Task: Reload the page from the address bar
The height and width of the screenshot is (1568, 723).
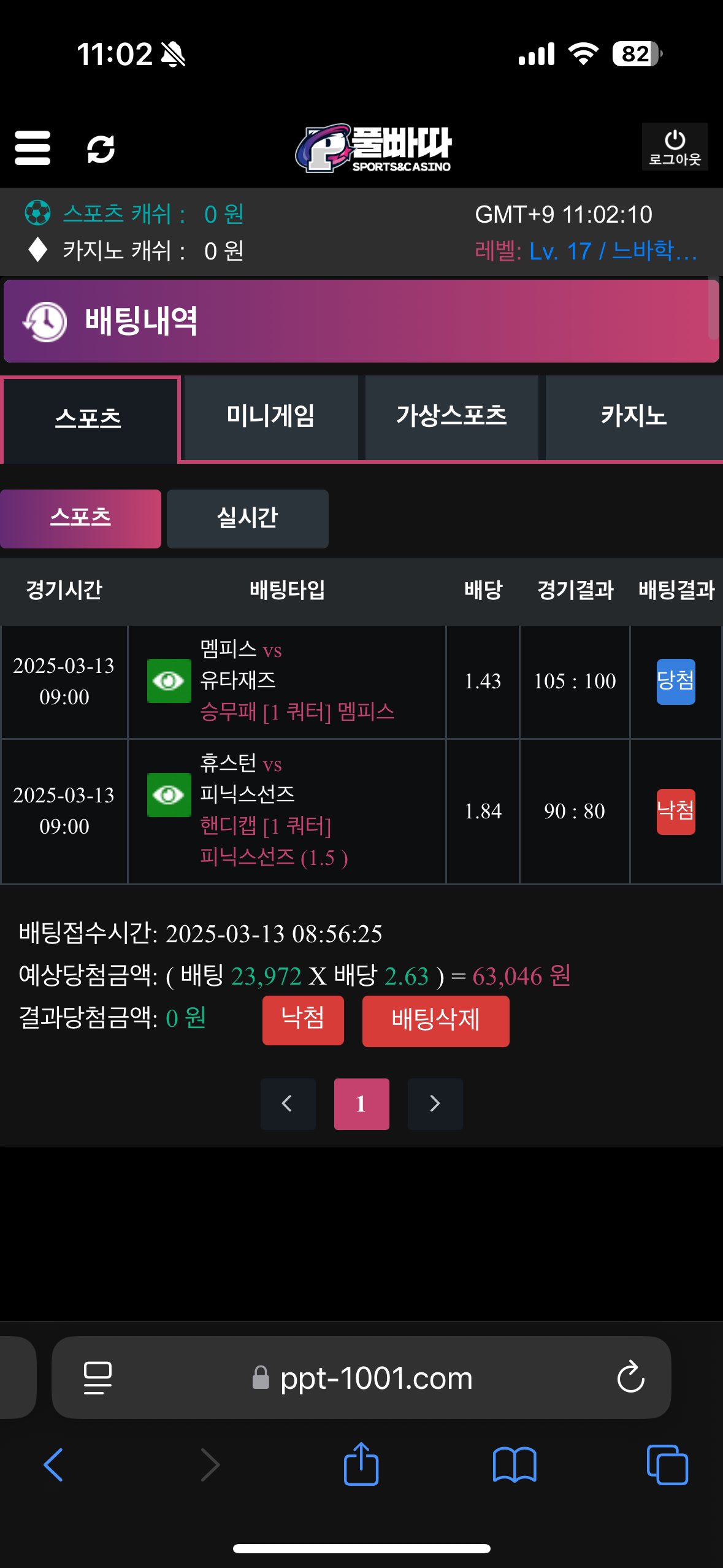Action: pos(630,1378)
